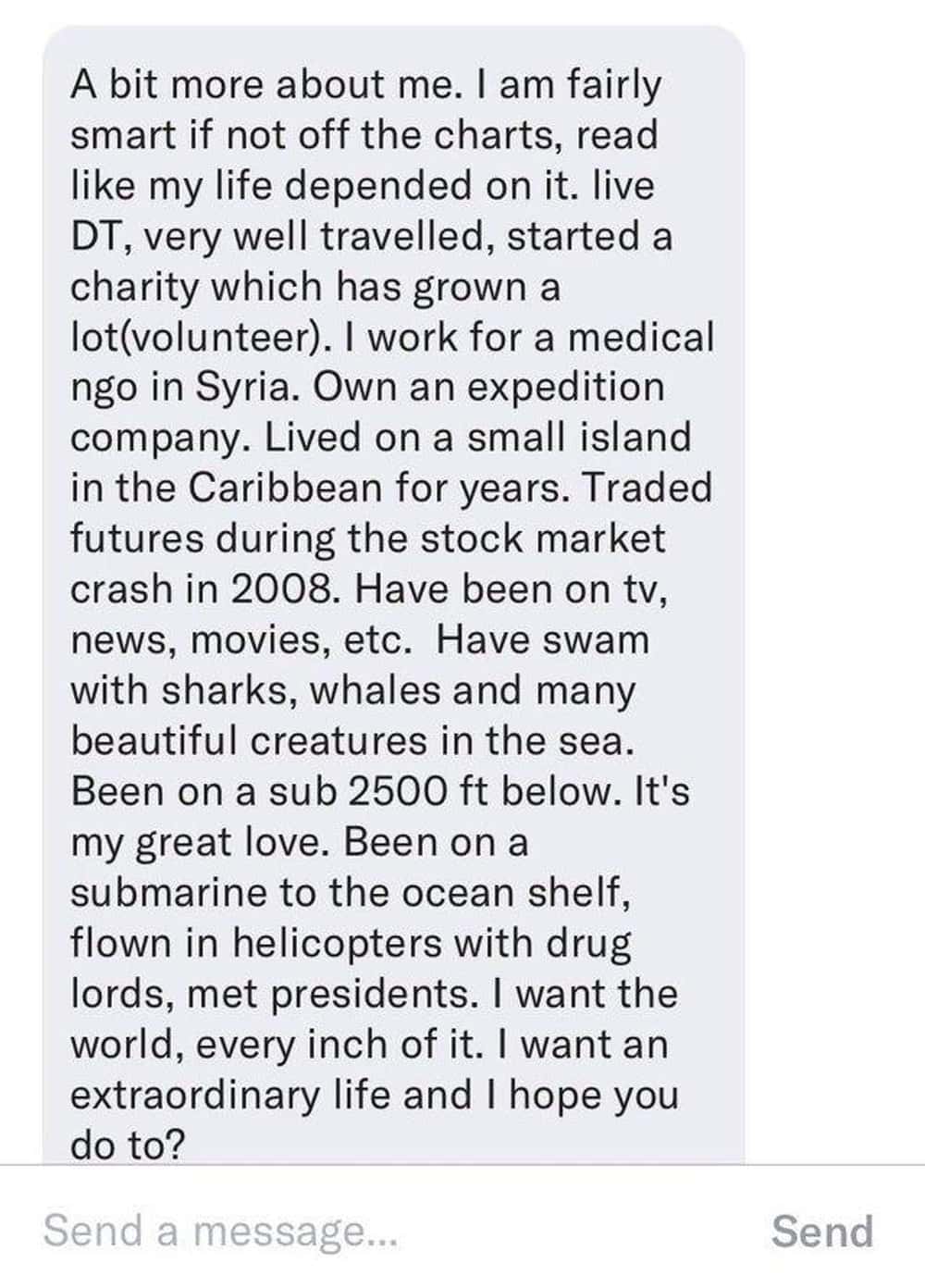Tap the Send button
The image size is (925, 1288).
821,1232
